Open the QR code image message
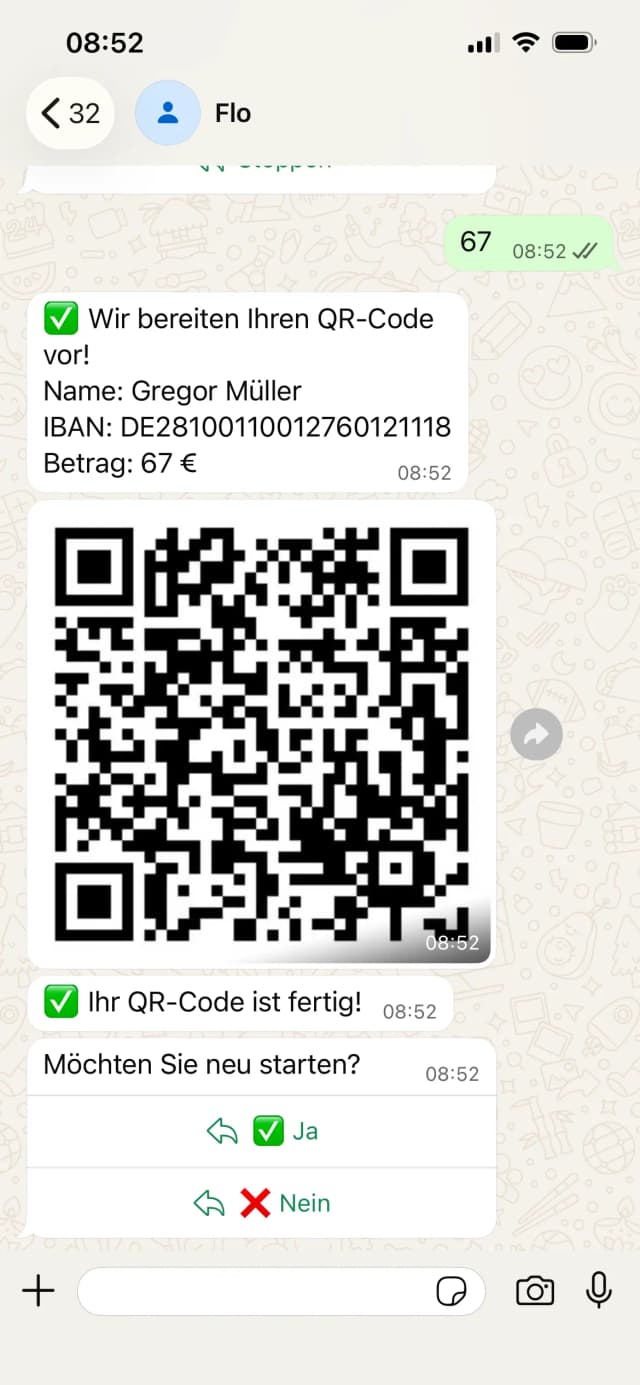The width and height of the screenshot is (640, 1385). click(x=261, y=732)
